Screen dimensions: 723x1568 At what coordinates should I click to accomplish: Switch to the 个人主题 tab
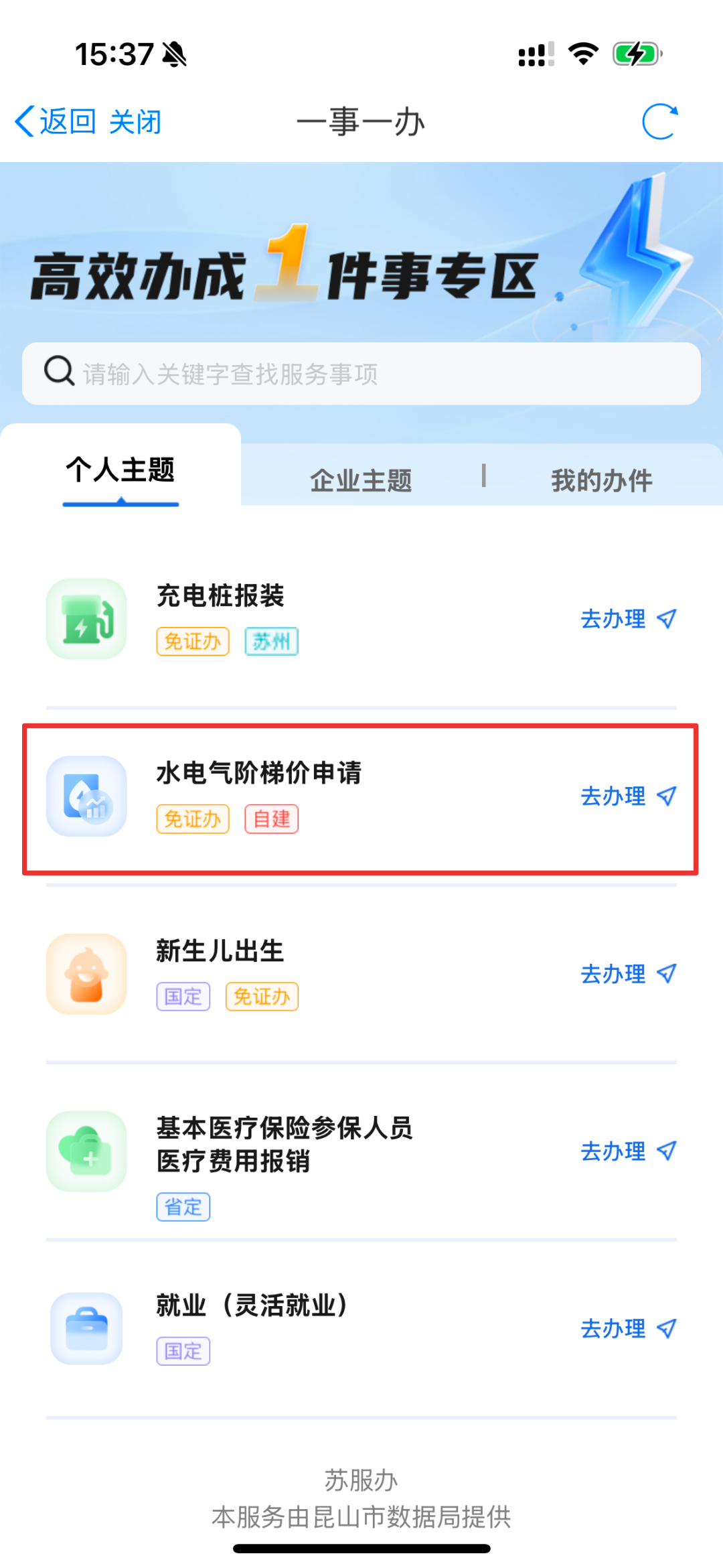pyautogui.click(x=120, y=470)
